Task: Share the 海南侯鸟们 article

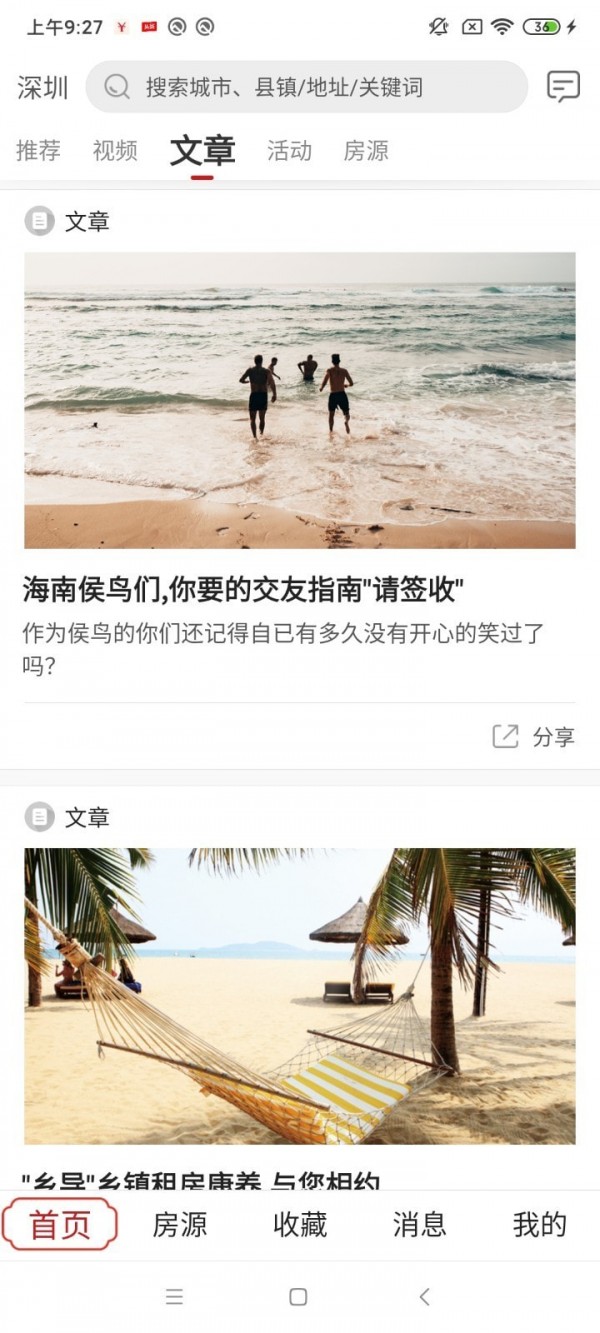Action: point(534,737)
